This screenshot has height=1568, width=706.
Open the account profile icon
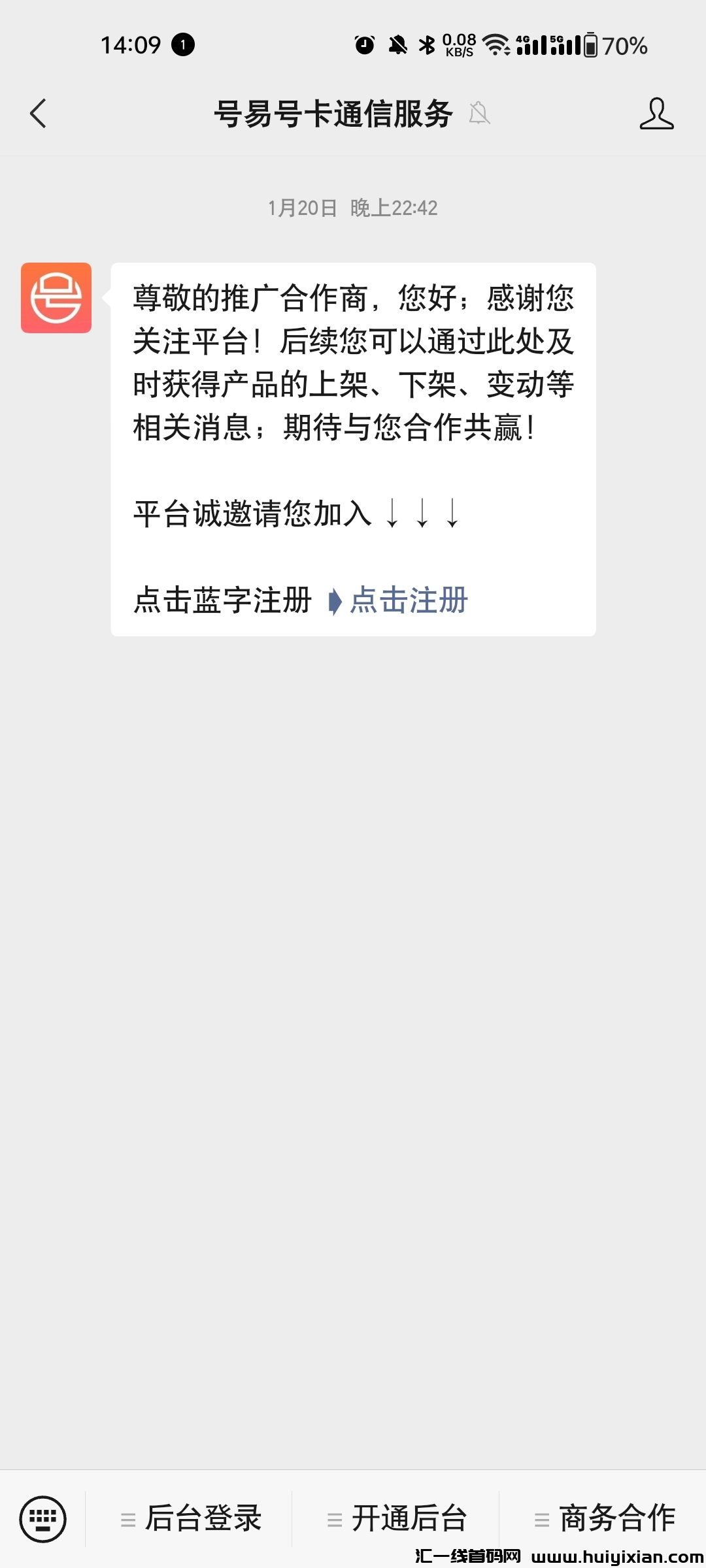click(656, 114)
